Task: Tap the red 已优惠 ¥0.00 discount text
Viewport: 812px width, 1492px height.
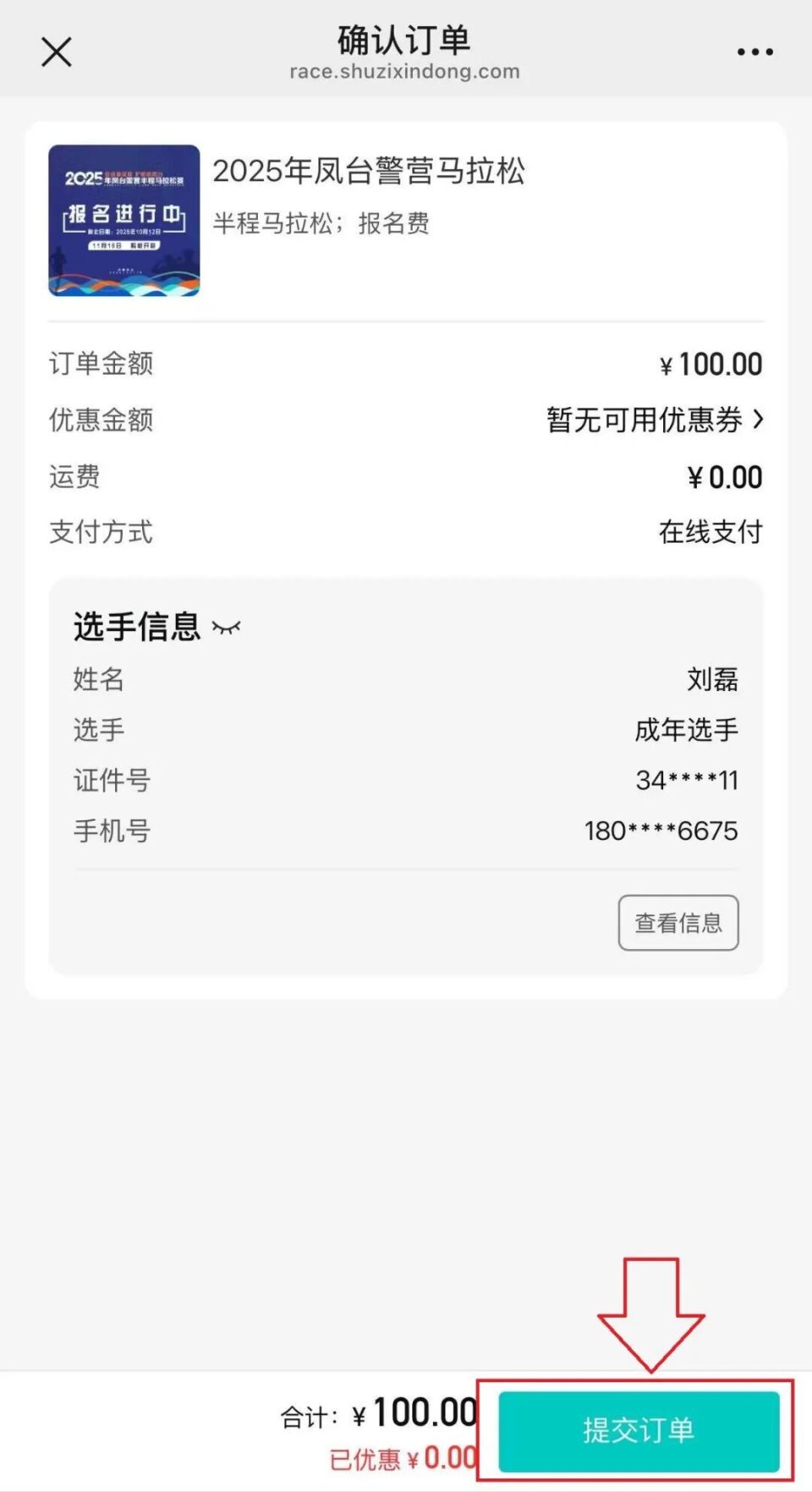Action: [401, 1458]
